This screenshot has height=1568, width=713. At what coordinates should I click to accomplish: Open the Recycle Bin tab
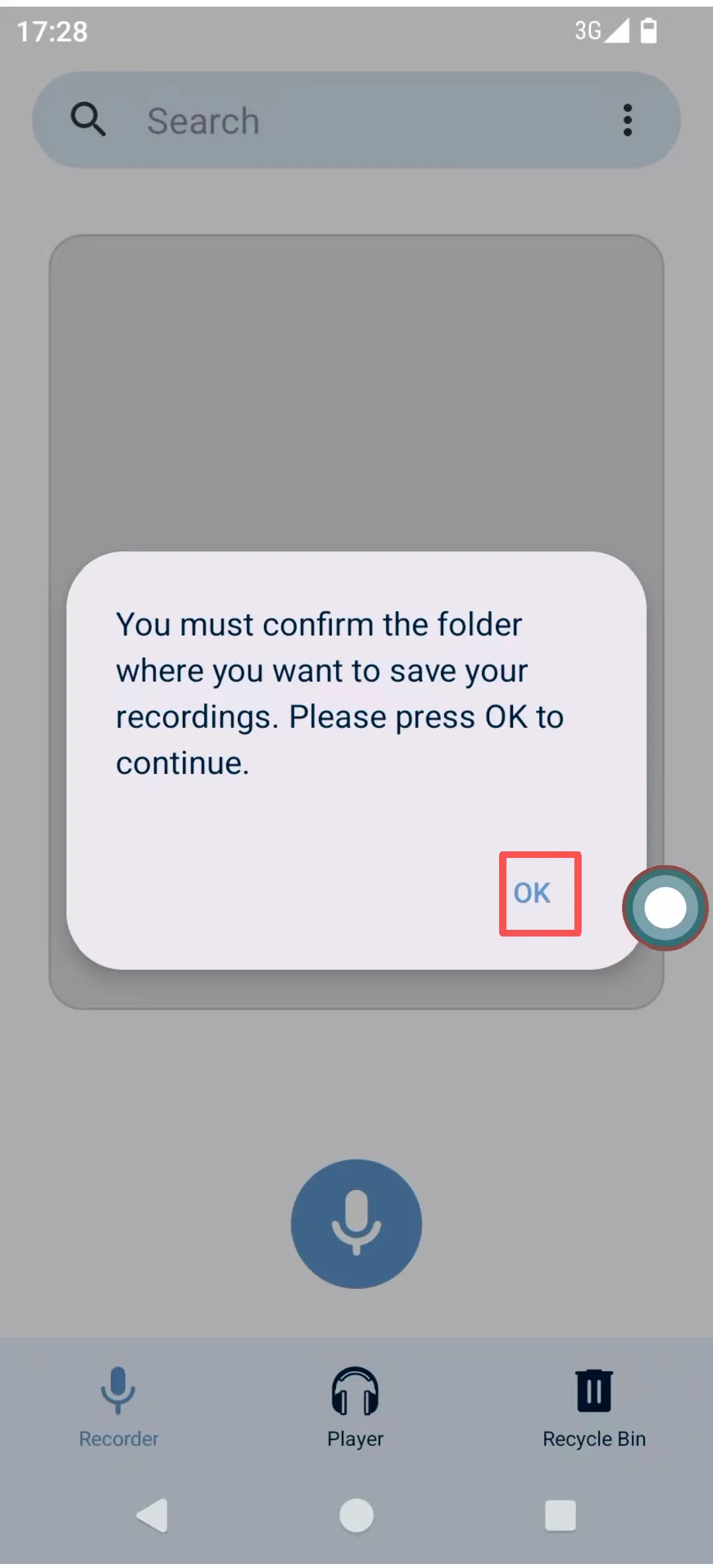tap(594, 1407)
